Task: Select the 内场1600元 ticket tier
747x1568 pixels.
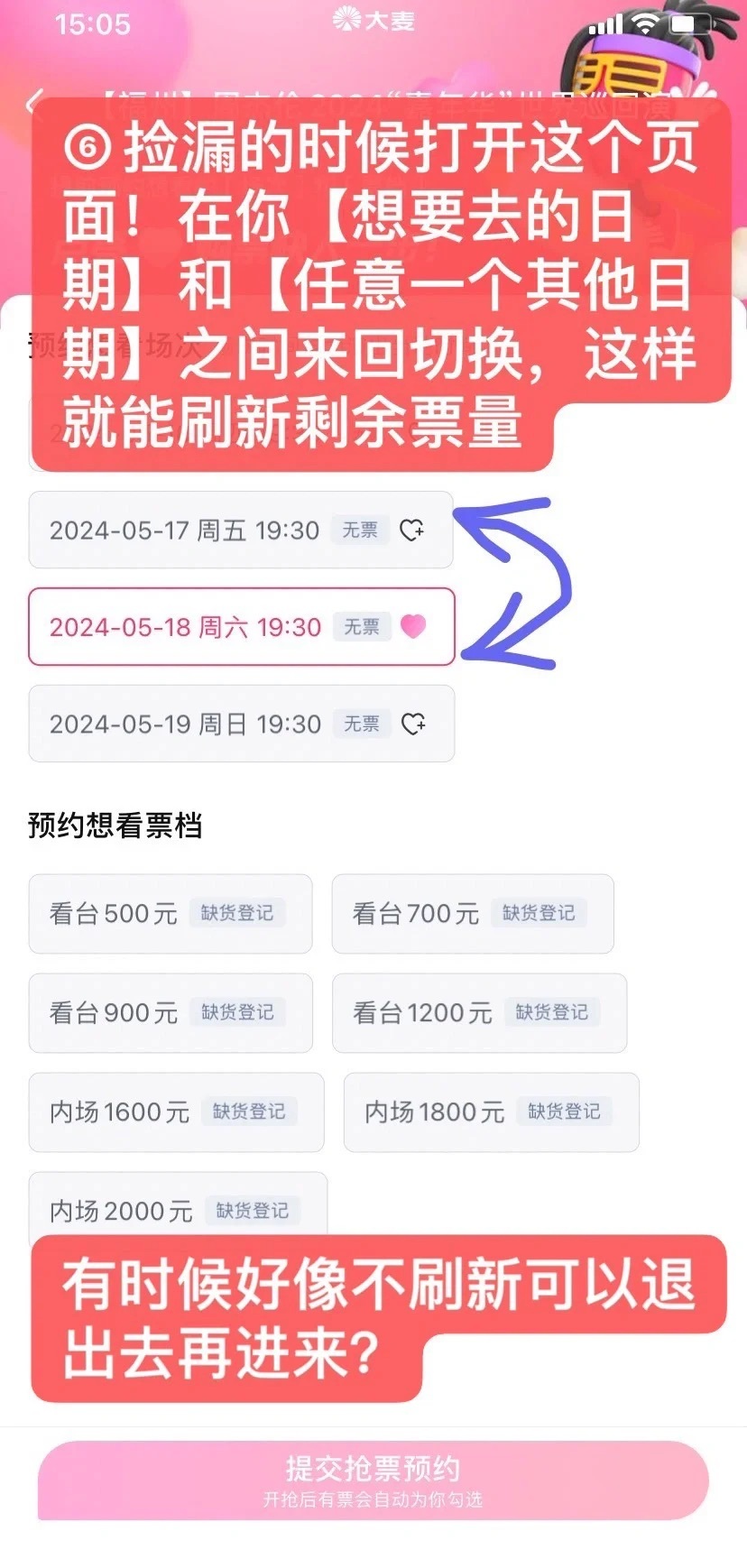Action: (176, 1111)
